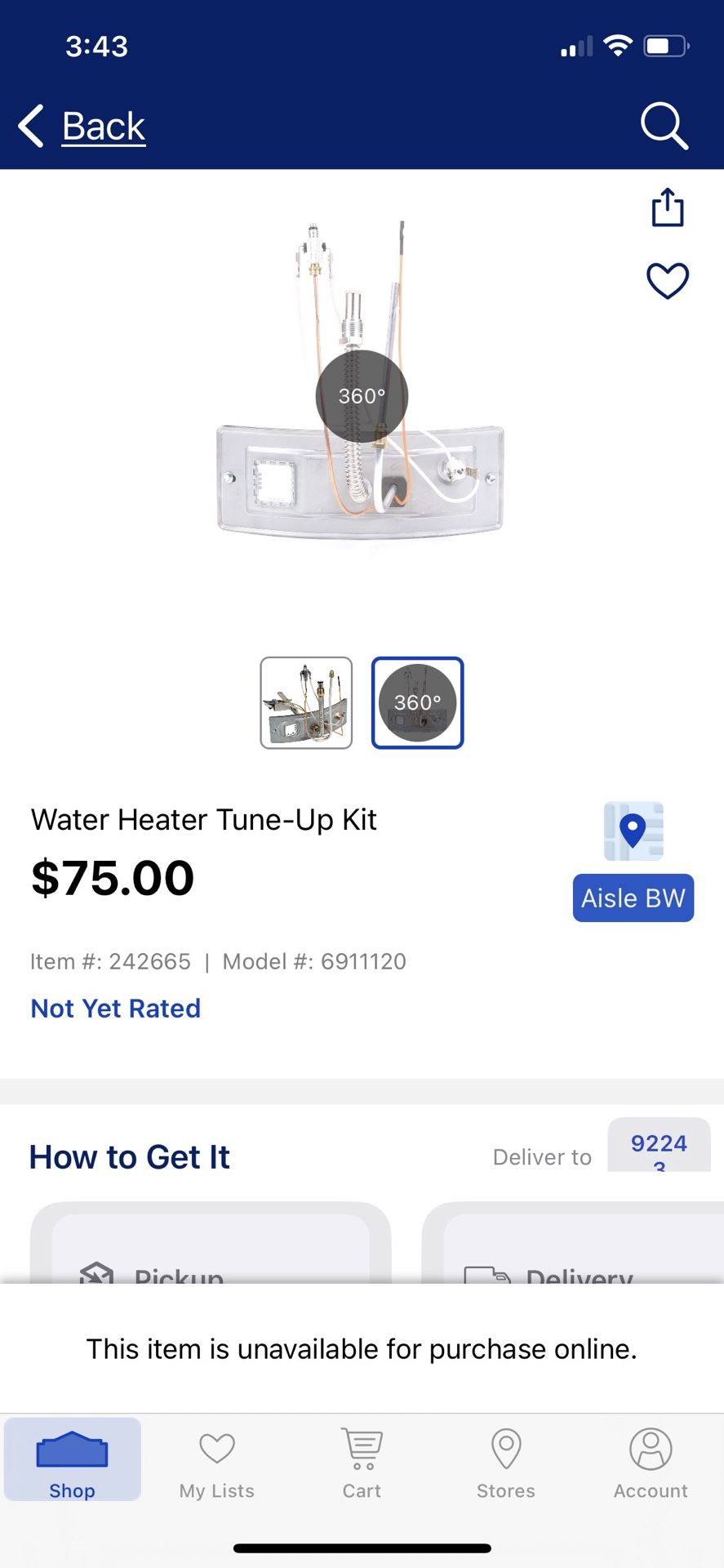The image size is (724, 1568).
Task: Choose the Pickup option card
Action: [211, 1242]
